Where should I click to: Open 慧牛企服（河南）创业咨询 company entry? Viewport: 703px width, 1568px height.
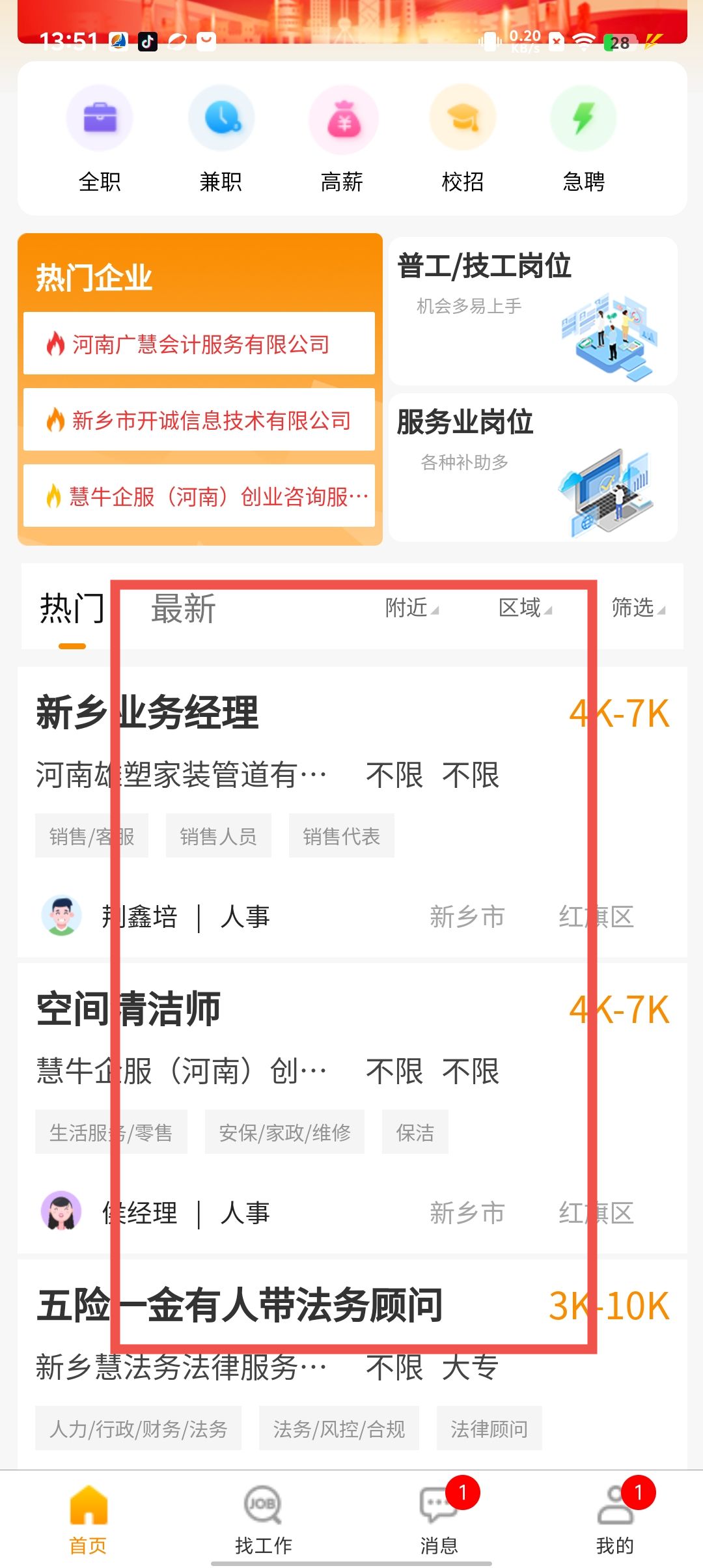pos(199,496)
